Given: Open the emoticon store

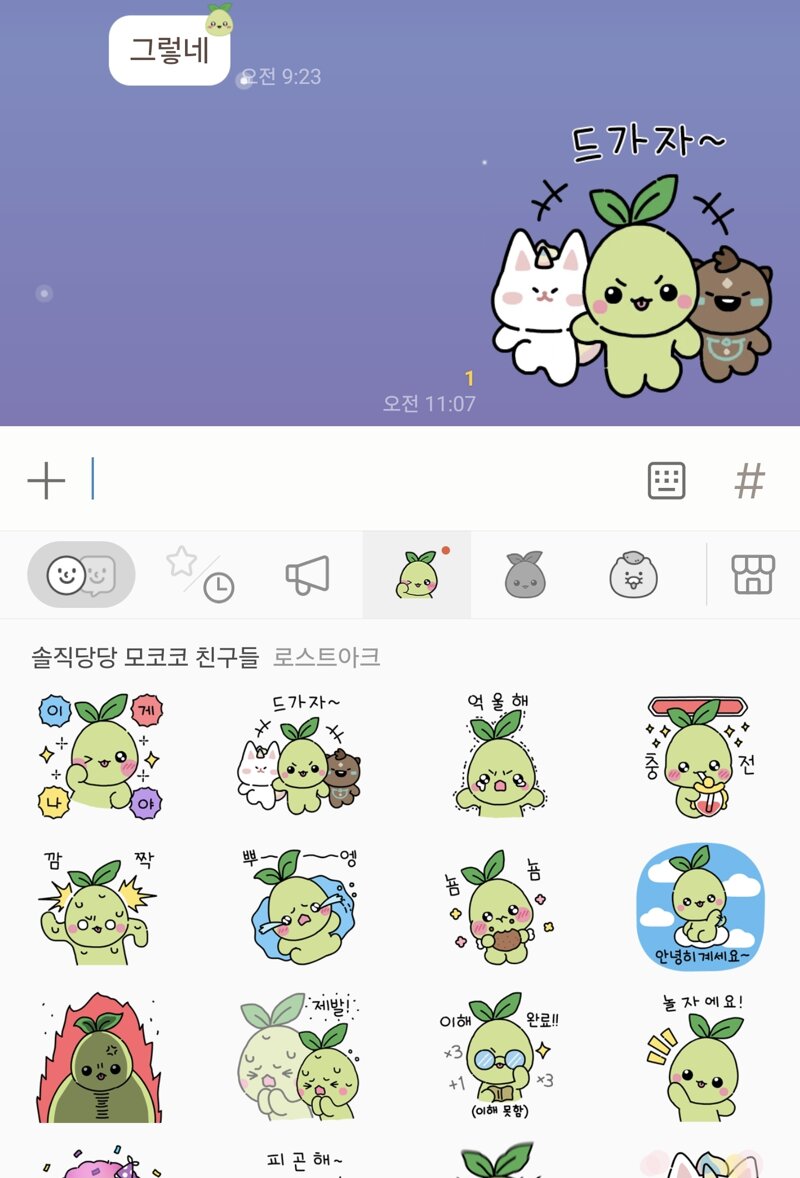Looking at the screenshot, I should tap(753, 575).
